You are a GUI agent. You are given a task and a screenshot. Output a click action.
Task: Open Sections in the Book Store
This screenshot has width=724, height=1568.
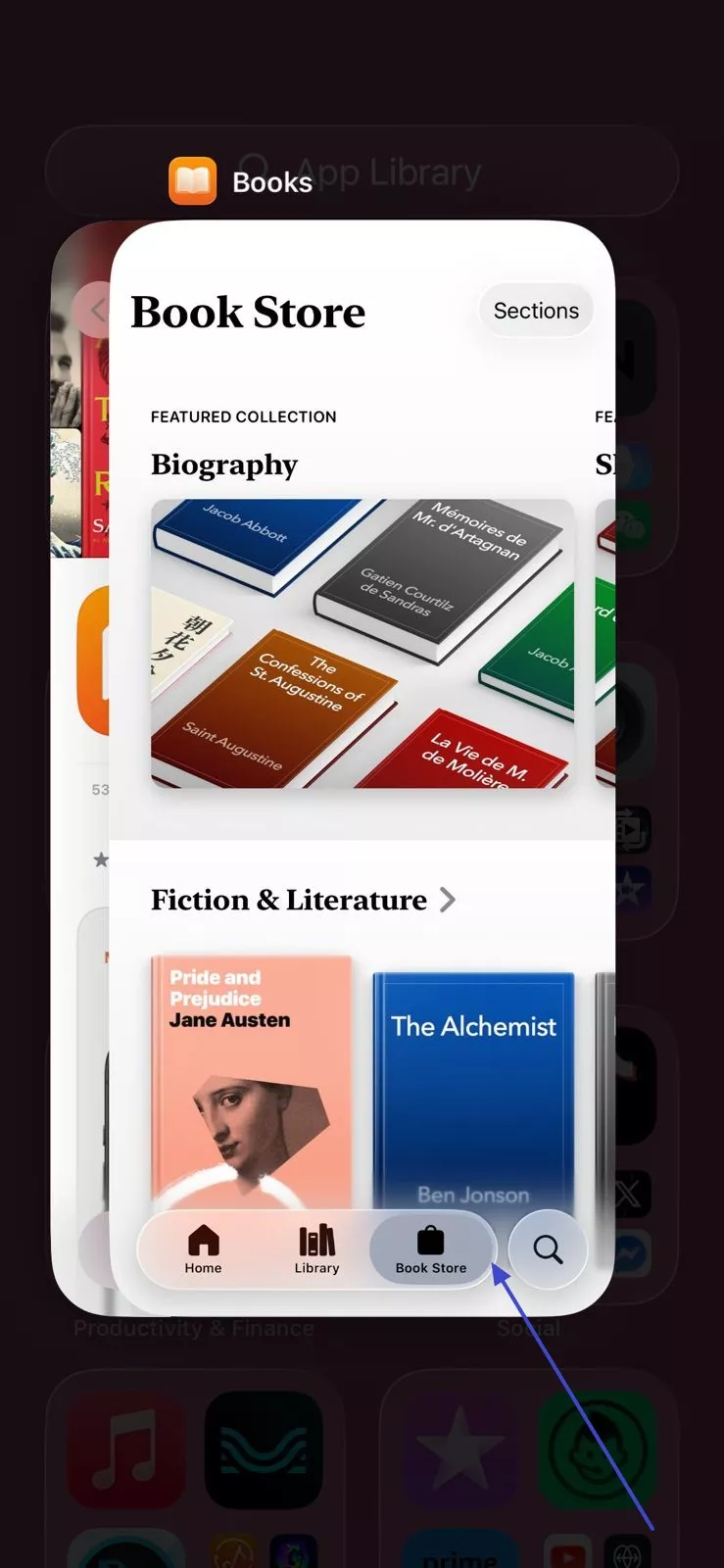535,311
